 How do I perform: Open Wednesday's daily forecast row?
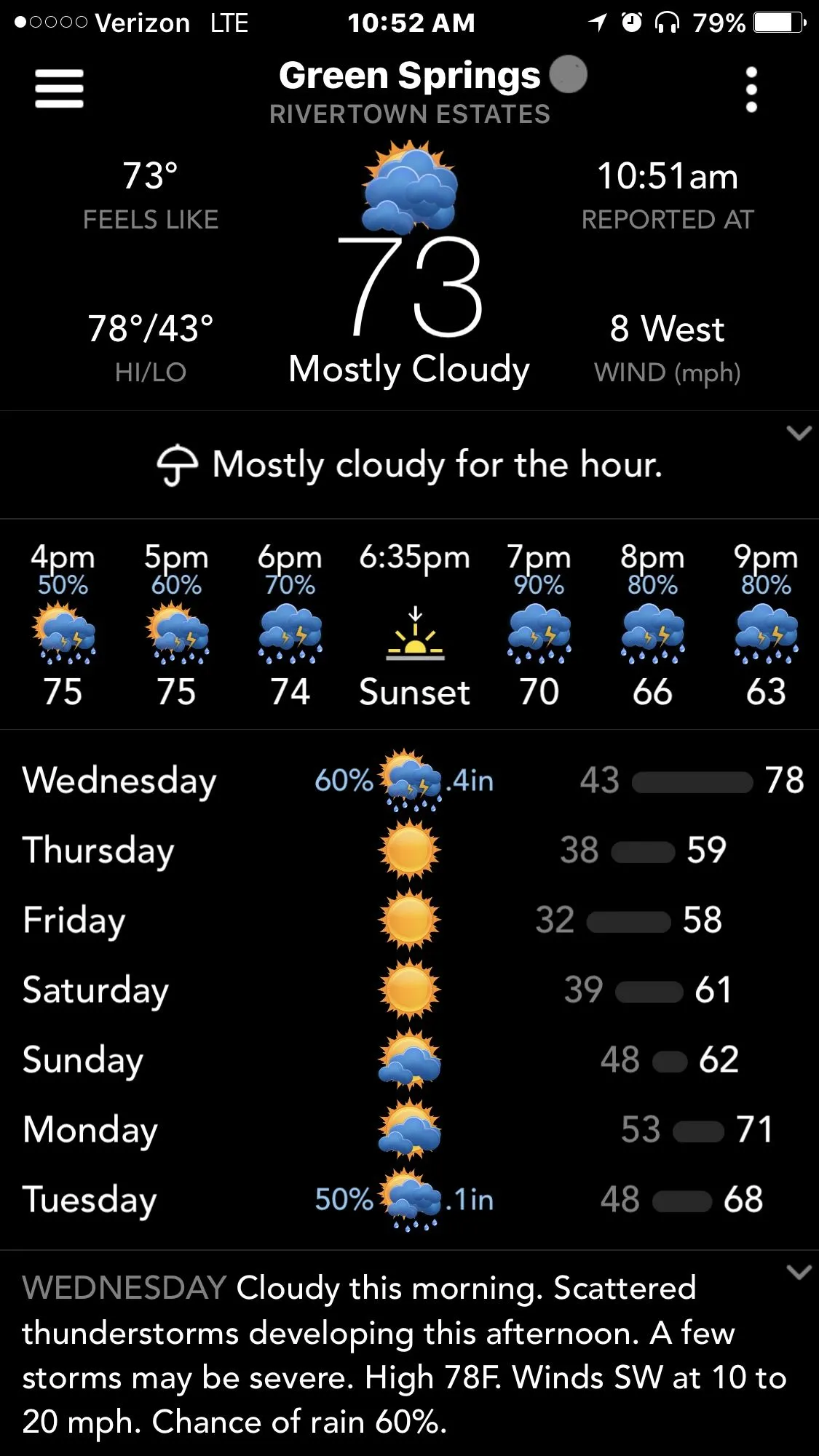(409, 780)
